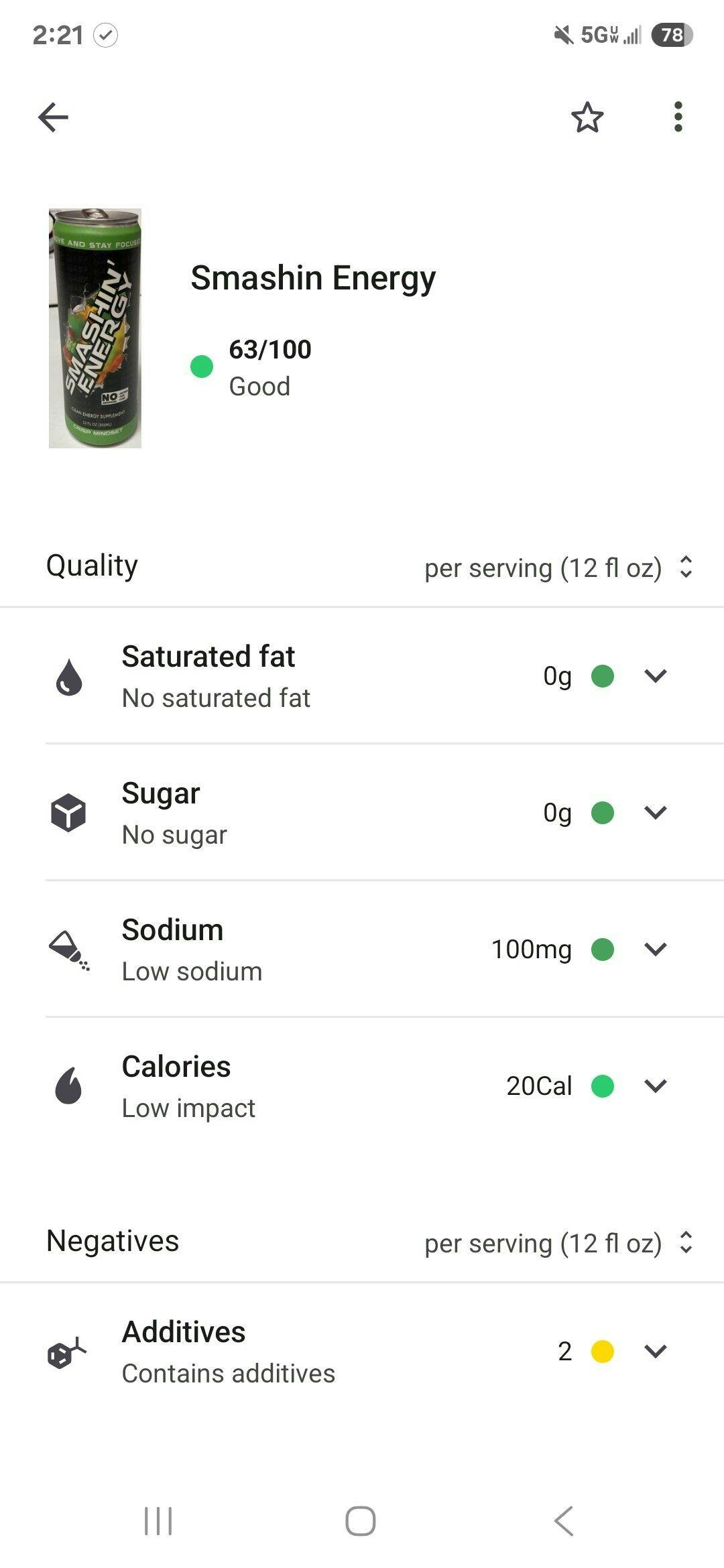Viewport: 724px width, 1568px height.
Task: Show more details about Sodium
Action: coord(655,949)
